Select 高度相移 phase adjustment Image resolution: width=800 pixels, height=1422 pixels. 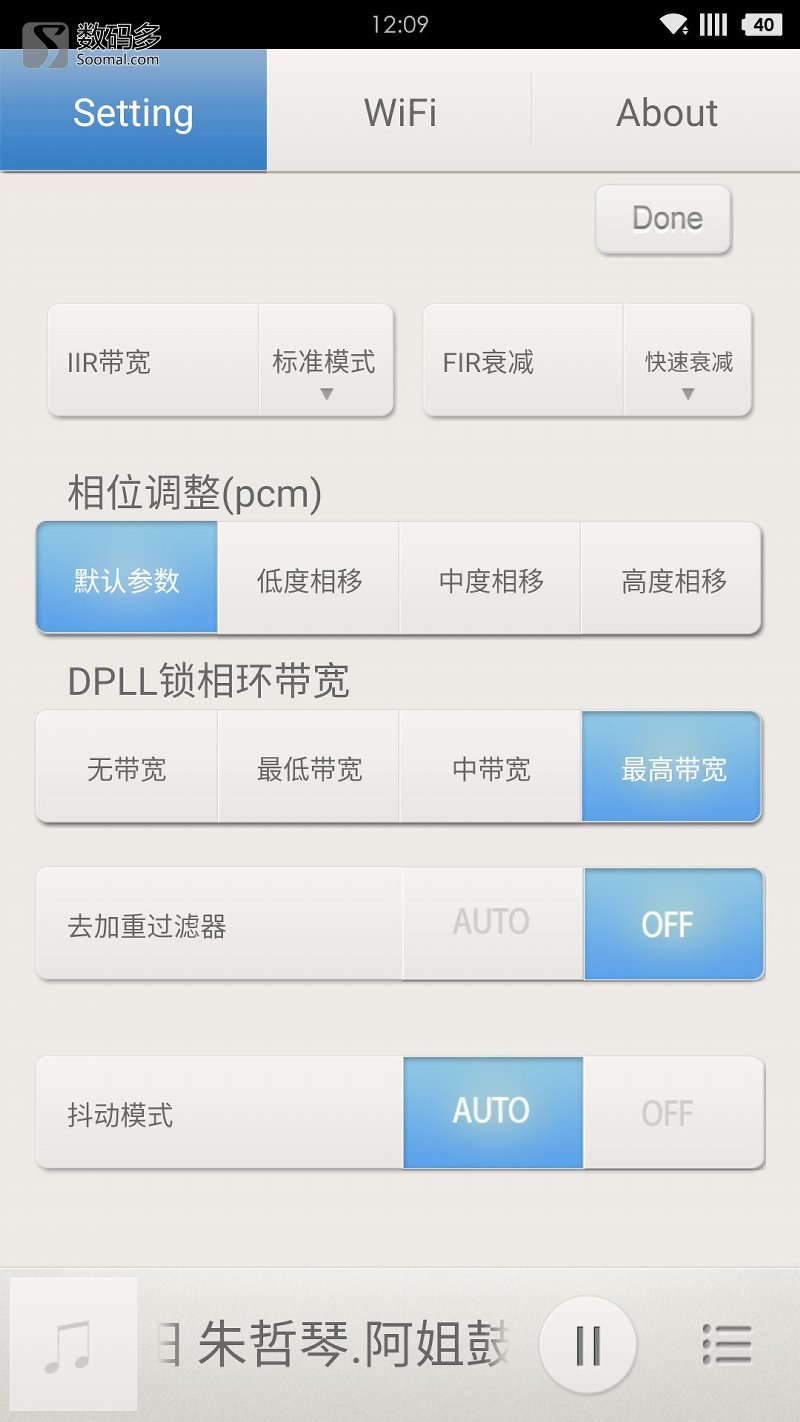coord(672,578)
